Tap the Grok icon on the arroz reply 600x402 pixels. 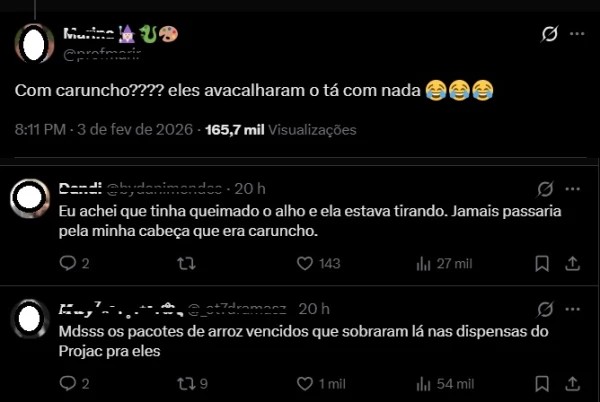click(545, 308)
